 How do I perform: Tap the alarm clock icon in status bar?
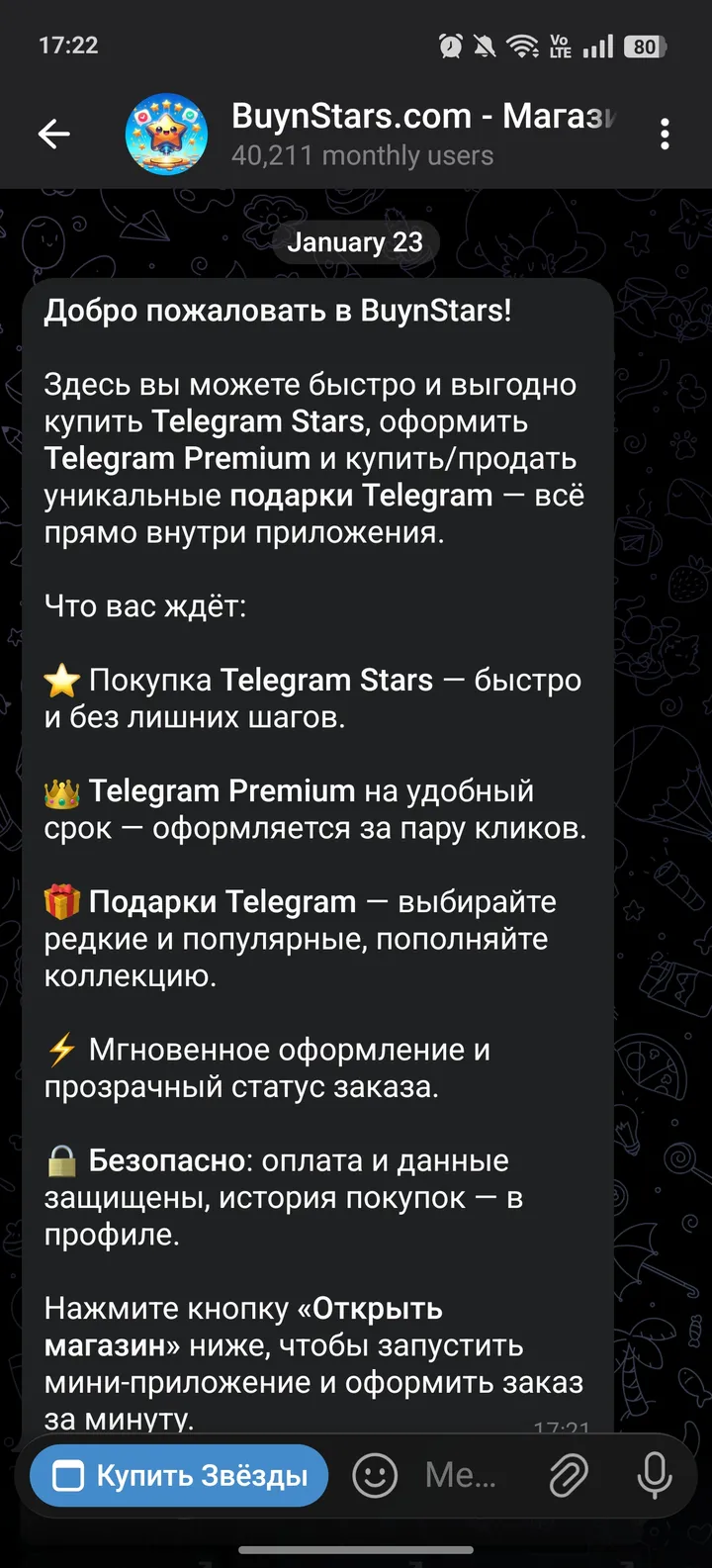tap(450, 45)
